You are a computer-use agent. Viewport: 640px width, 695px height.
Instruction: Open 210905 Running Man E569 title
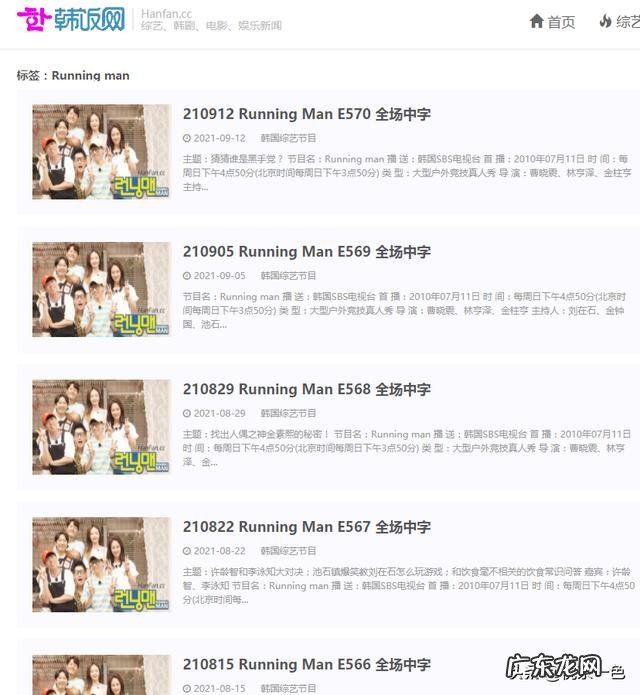(x=306, y=251)
